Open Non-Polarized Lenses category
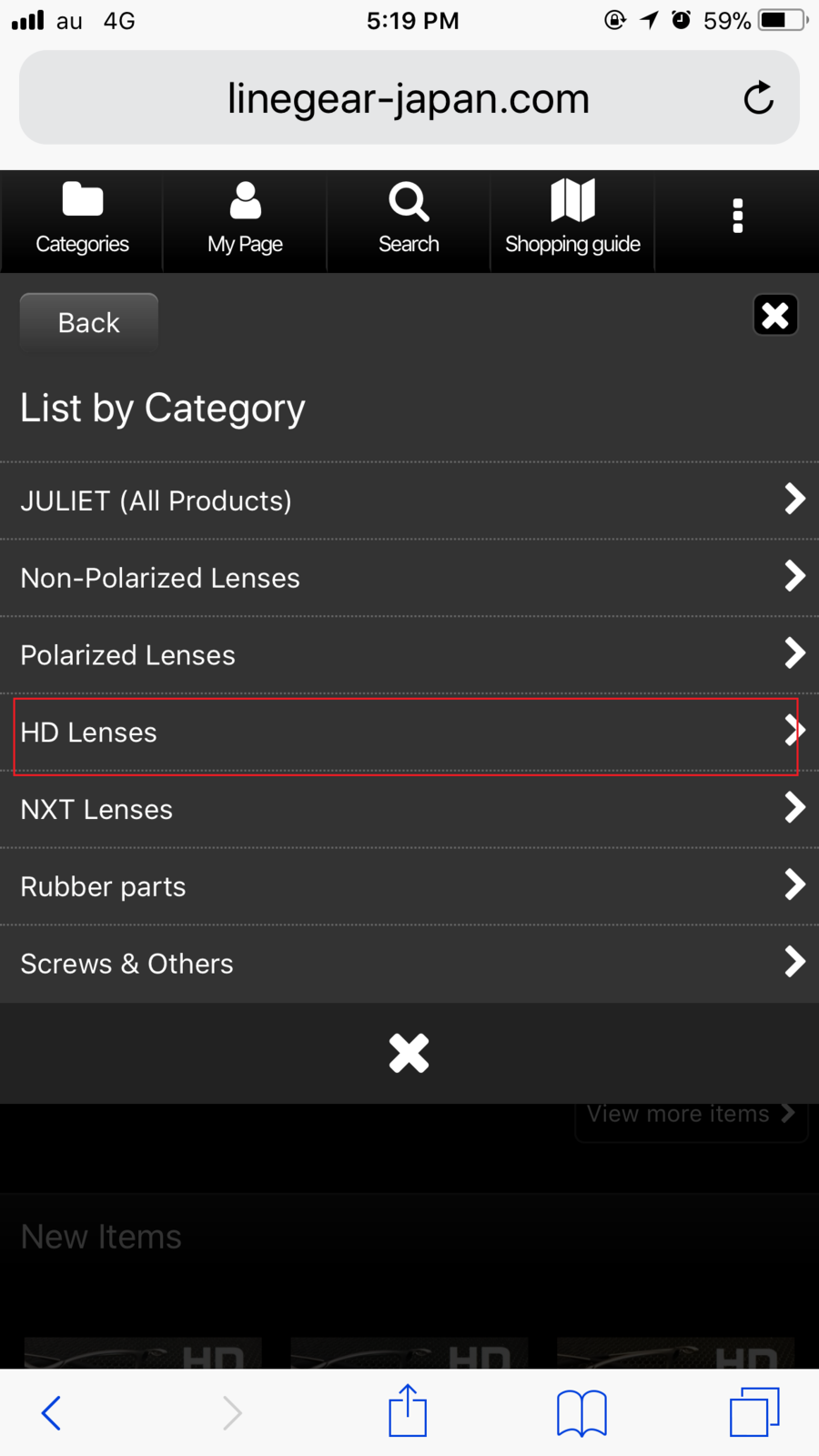 pyautogui.click(x=409, y=578)
